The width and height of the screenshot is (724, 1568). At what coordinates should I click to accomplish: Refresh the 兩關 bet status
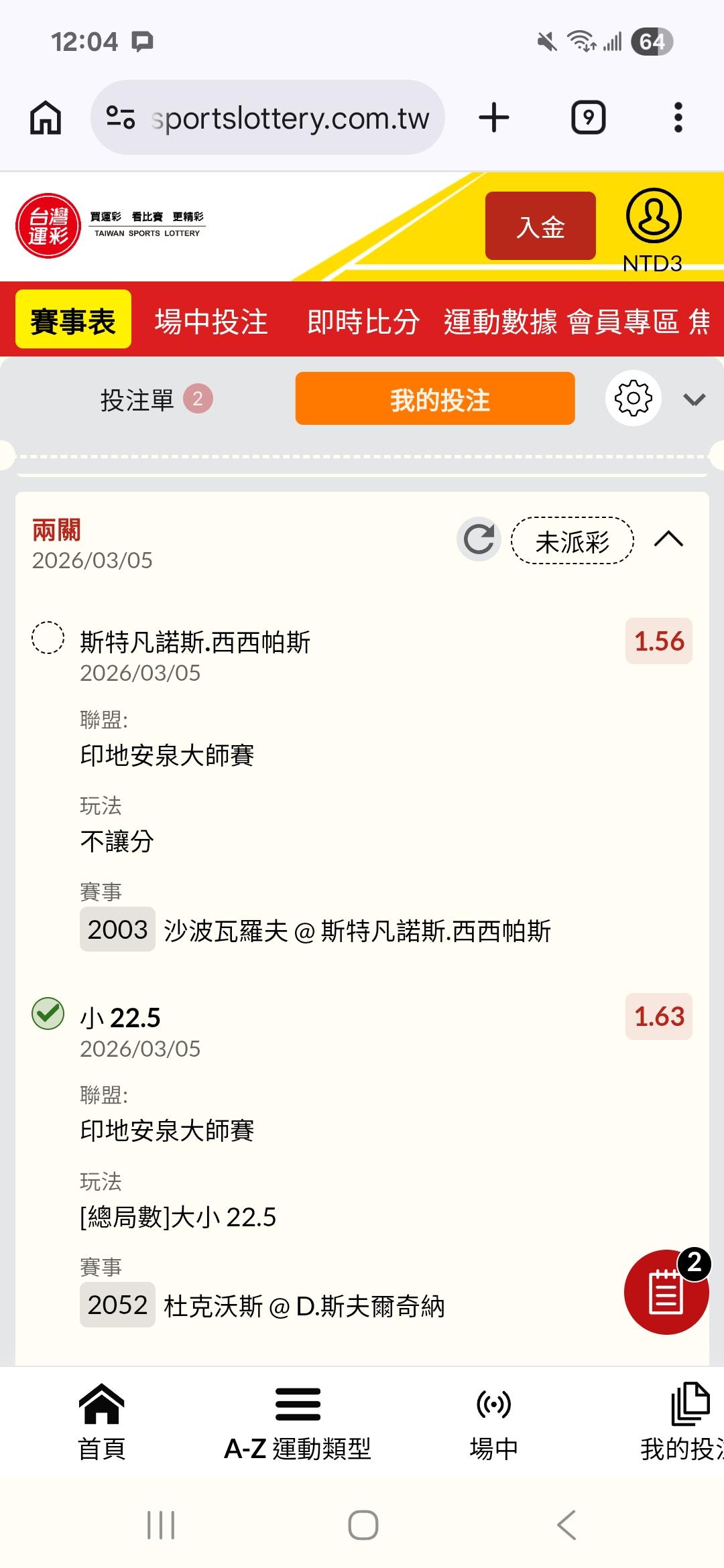coord(479,539)
